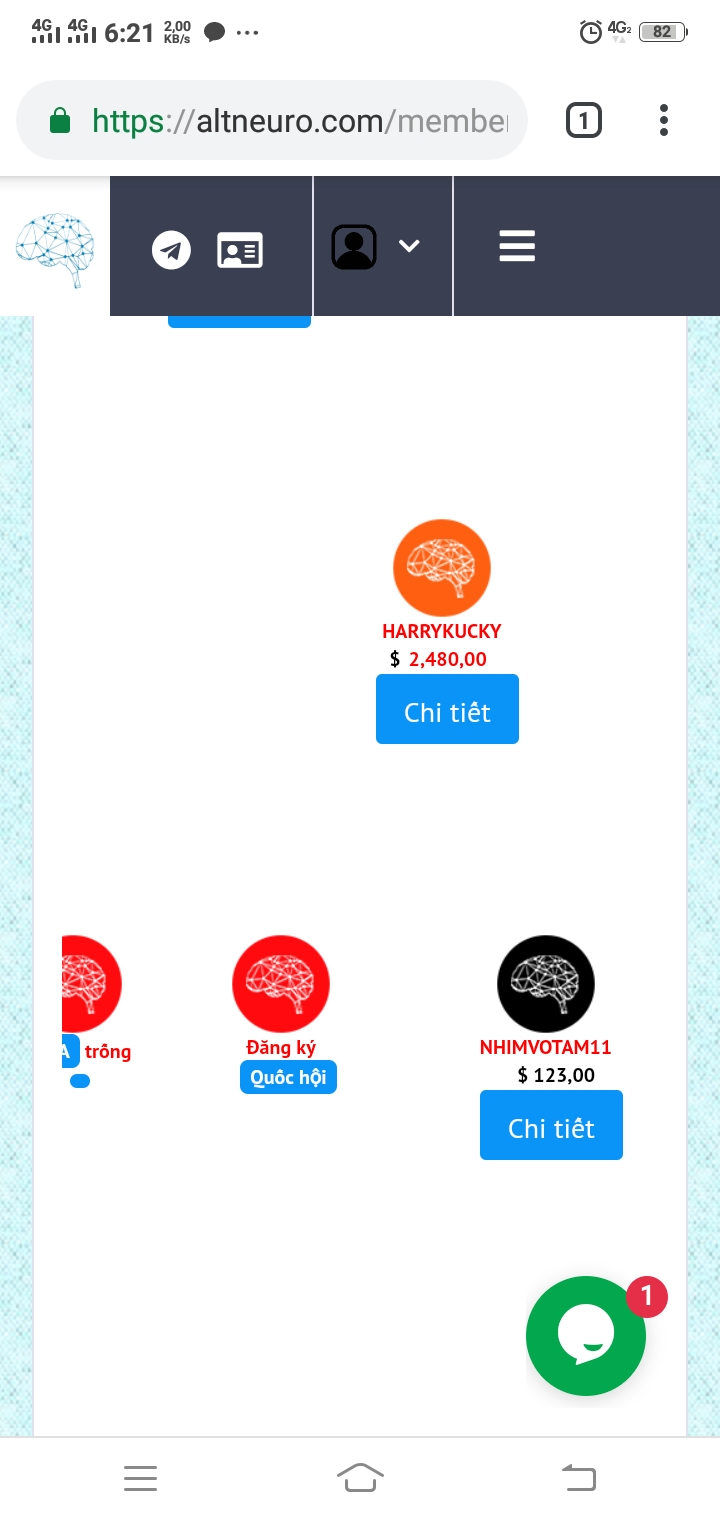The width and height of the screenshot is (720, 1520).
Task: Open the green chat bubble
Action: click(x=586, y=1336)
